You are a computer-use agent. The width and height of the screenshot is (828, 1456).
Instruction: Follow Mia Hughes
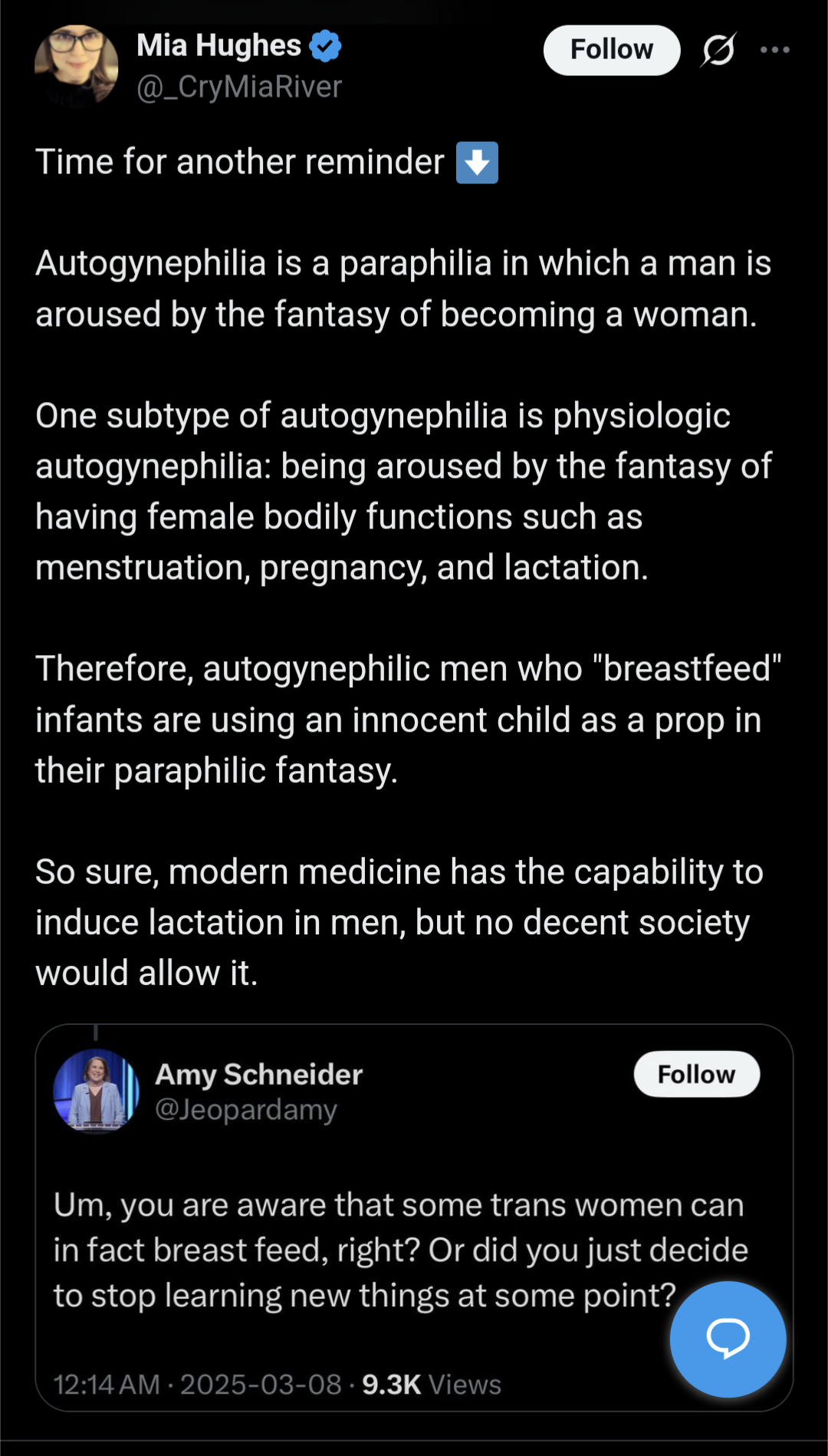pyautogui.click(x=611, y=50)
